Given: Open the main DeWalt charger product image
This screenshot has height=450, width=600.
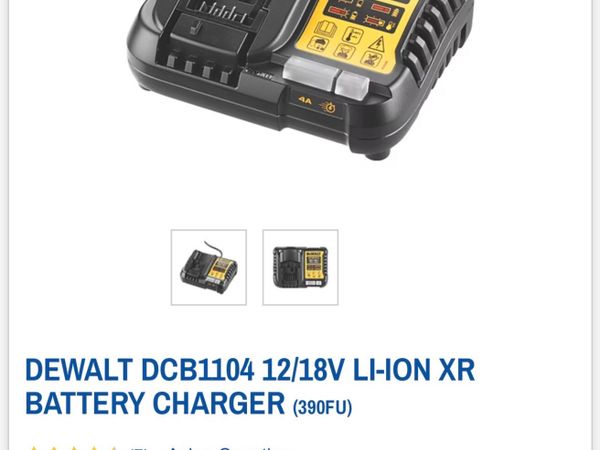Looking at the screenshot, I should tap(300, 80).
